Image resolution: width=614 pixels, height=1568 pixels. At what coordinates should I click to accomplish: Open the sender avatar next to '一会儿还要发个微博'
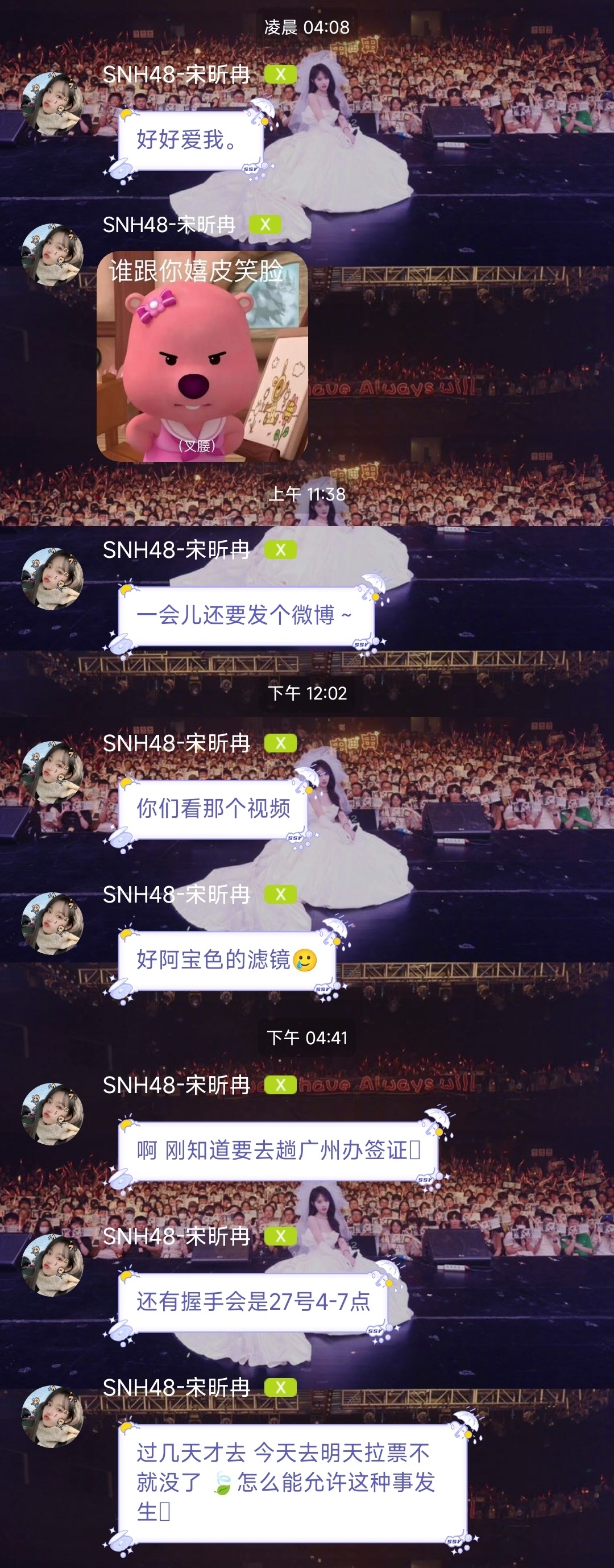click(52, 579)
